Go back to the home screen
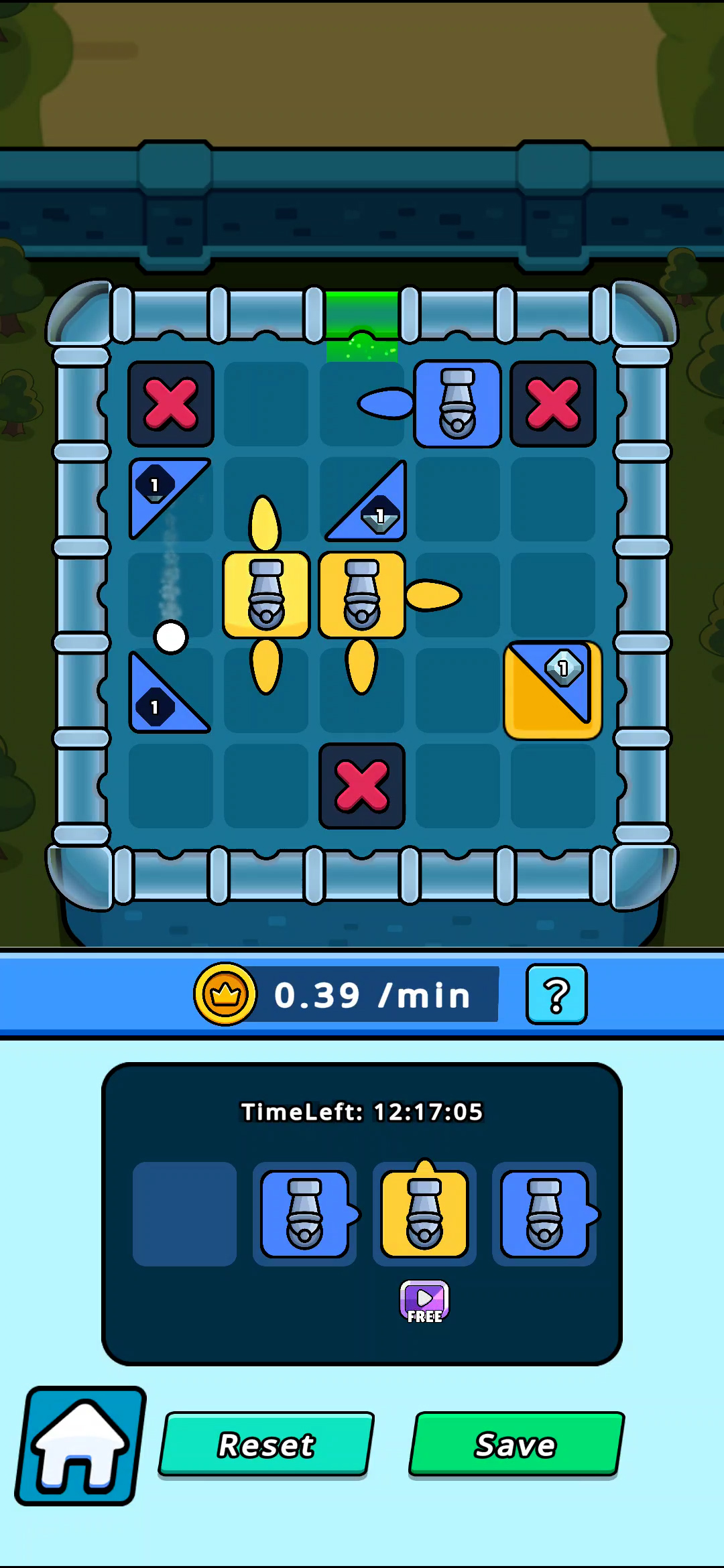724x1568 pixels. tap(80, 1446)
